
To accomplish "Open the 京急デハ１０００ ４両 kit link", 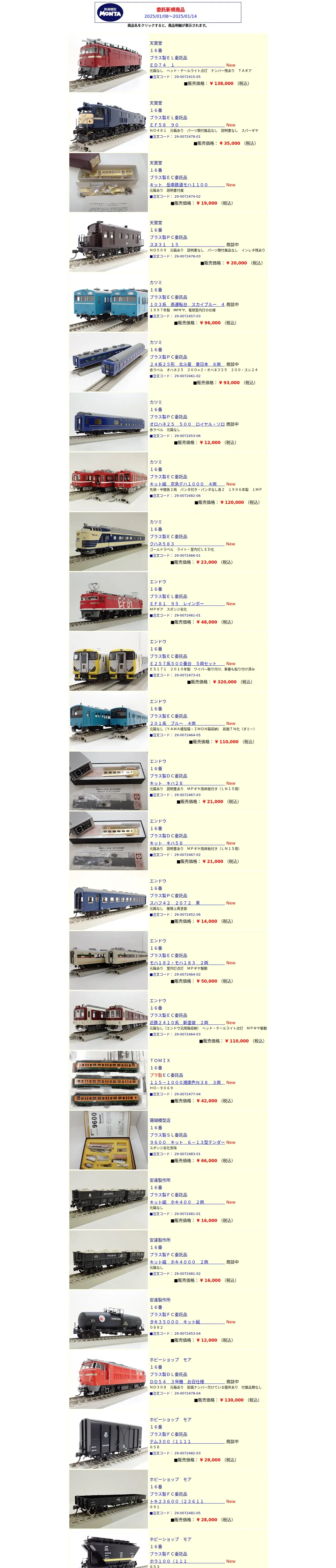I will click(183, 484).
